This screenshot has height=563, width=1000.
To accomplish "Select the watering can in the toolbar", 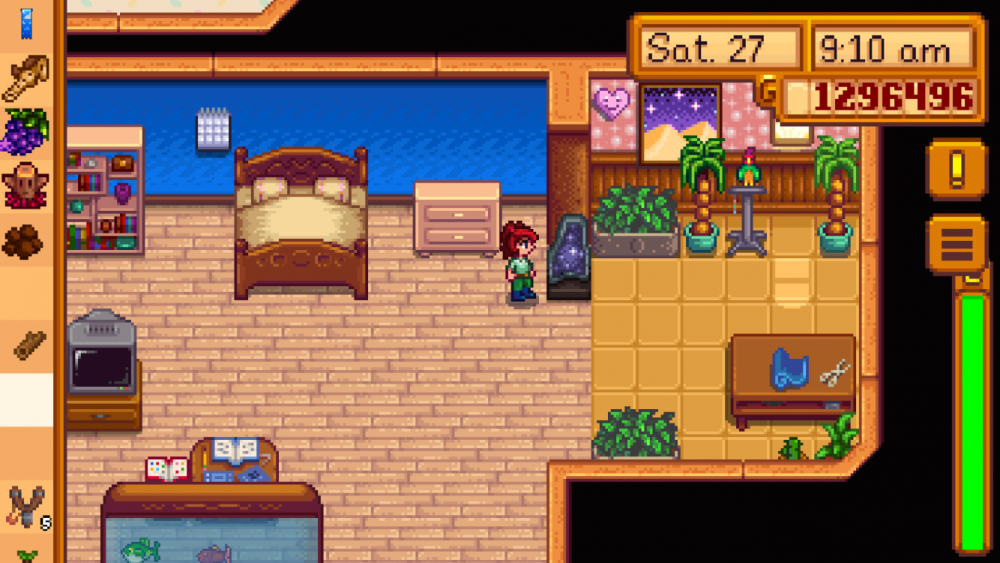I will 26,78.
